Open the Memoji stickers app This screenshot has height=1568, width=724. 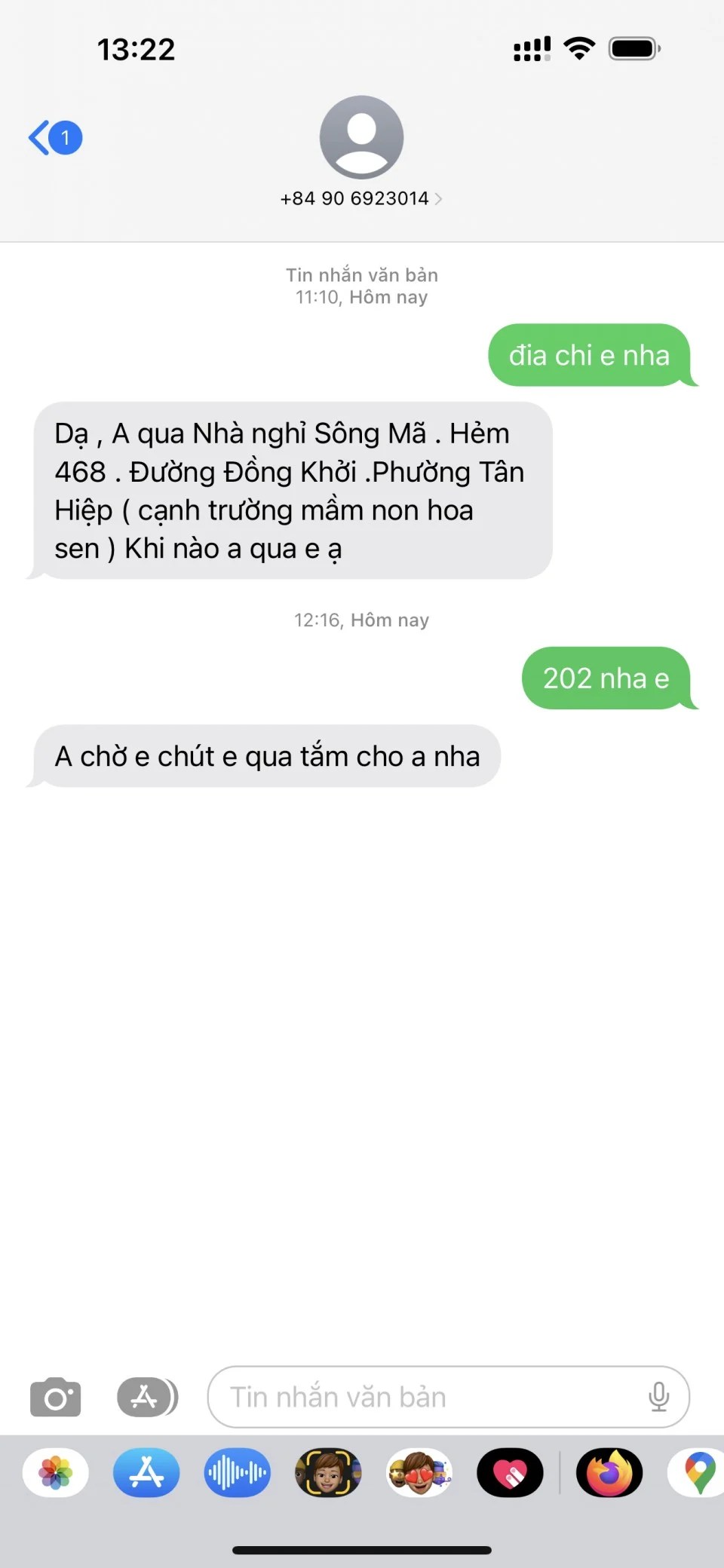(419, 1472)
